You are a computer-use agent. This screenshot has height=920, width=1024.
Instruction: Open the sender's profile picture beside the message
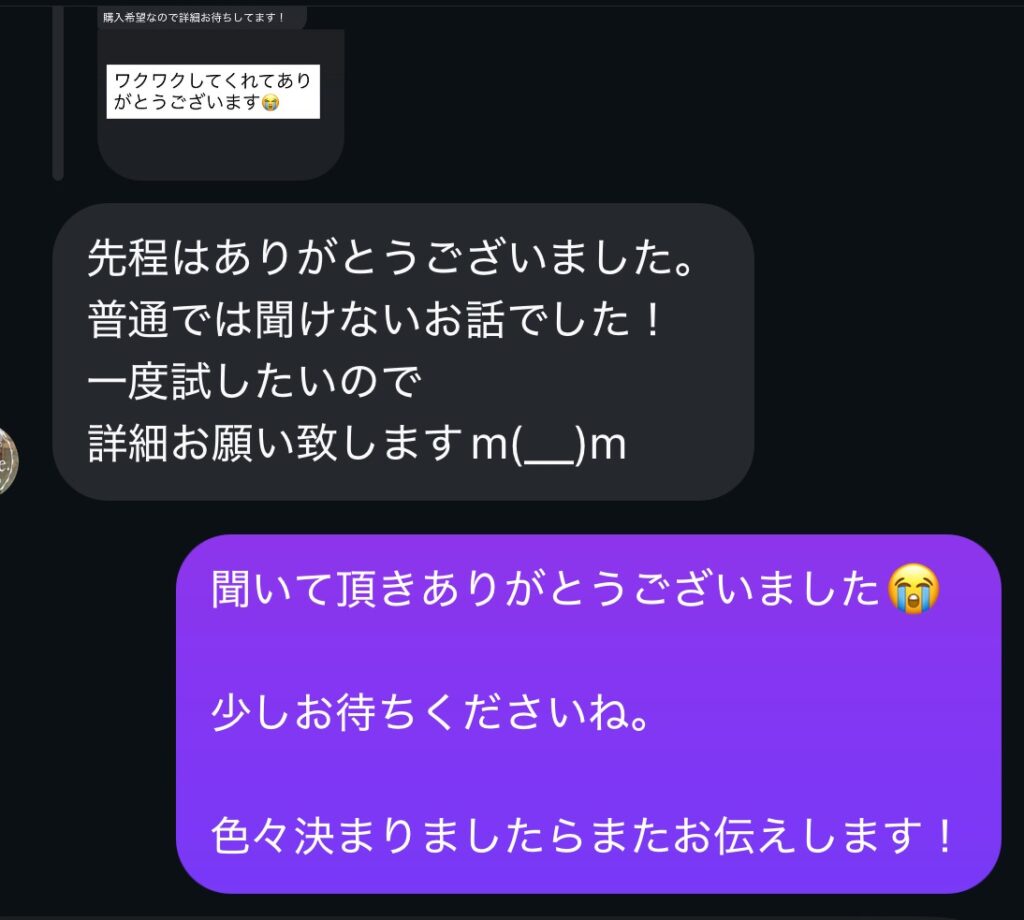pyautogui.click(x=8, y=462)
